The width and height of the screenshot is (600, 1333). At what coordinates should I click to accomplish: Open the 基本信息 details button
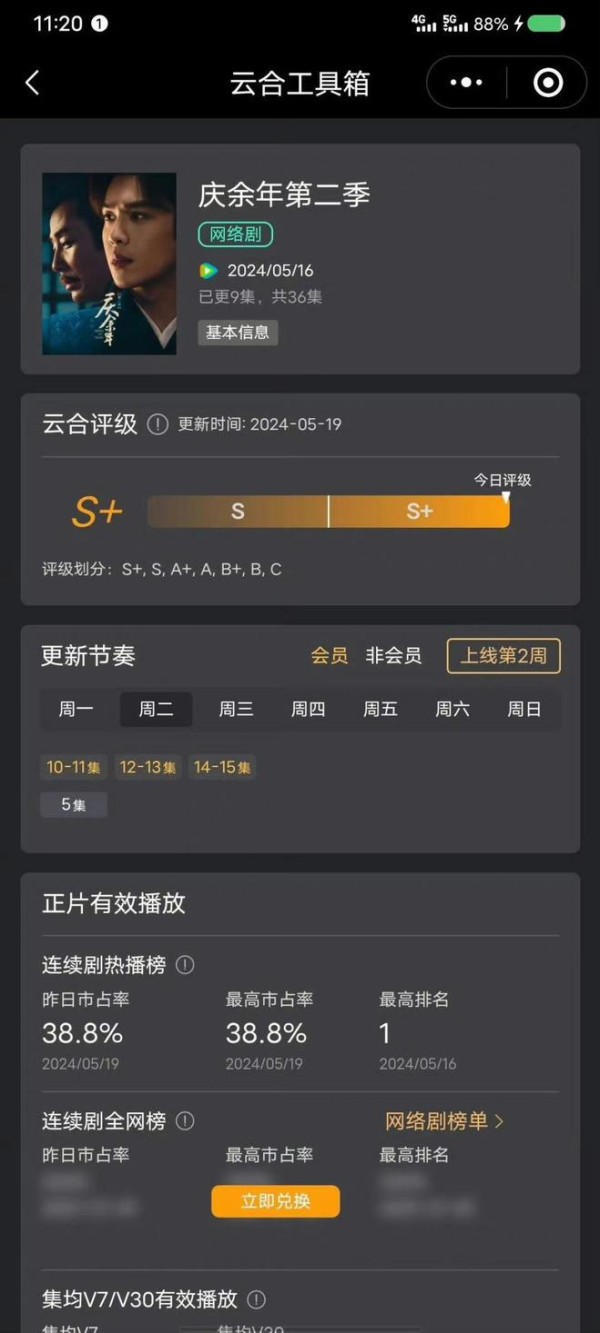tap(238, 333)
